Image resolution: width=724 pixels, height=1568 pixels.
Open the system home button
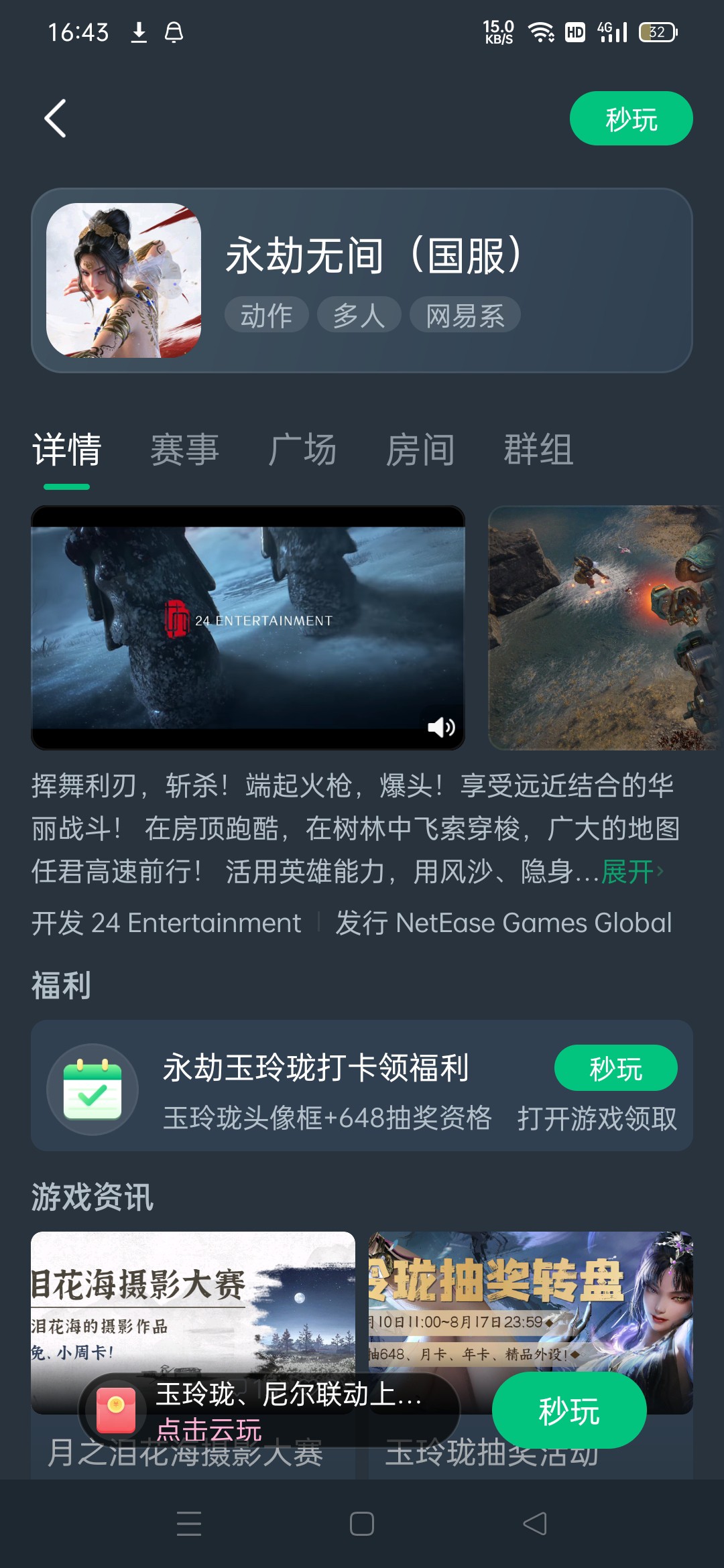pyautogui.click(x=362, y=1524)
